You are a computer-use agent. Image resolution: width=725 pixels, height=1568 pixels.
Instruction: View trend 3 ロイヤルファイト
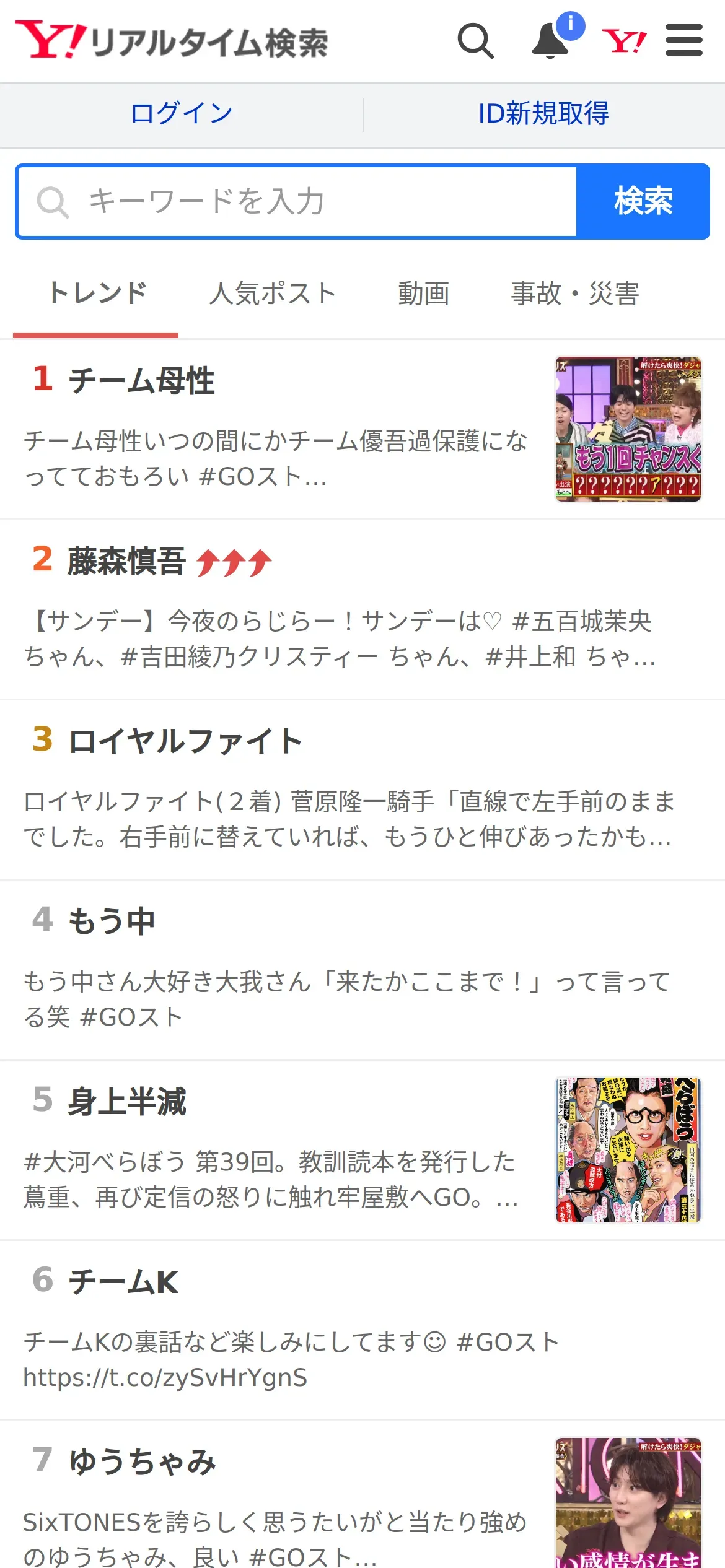click(185, 741)
